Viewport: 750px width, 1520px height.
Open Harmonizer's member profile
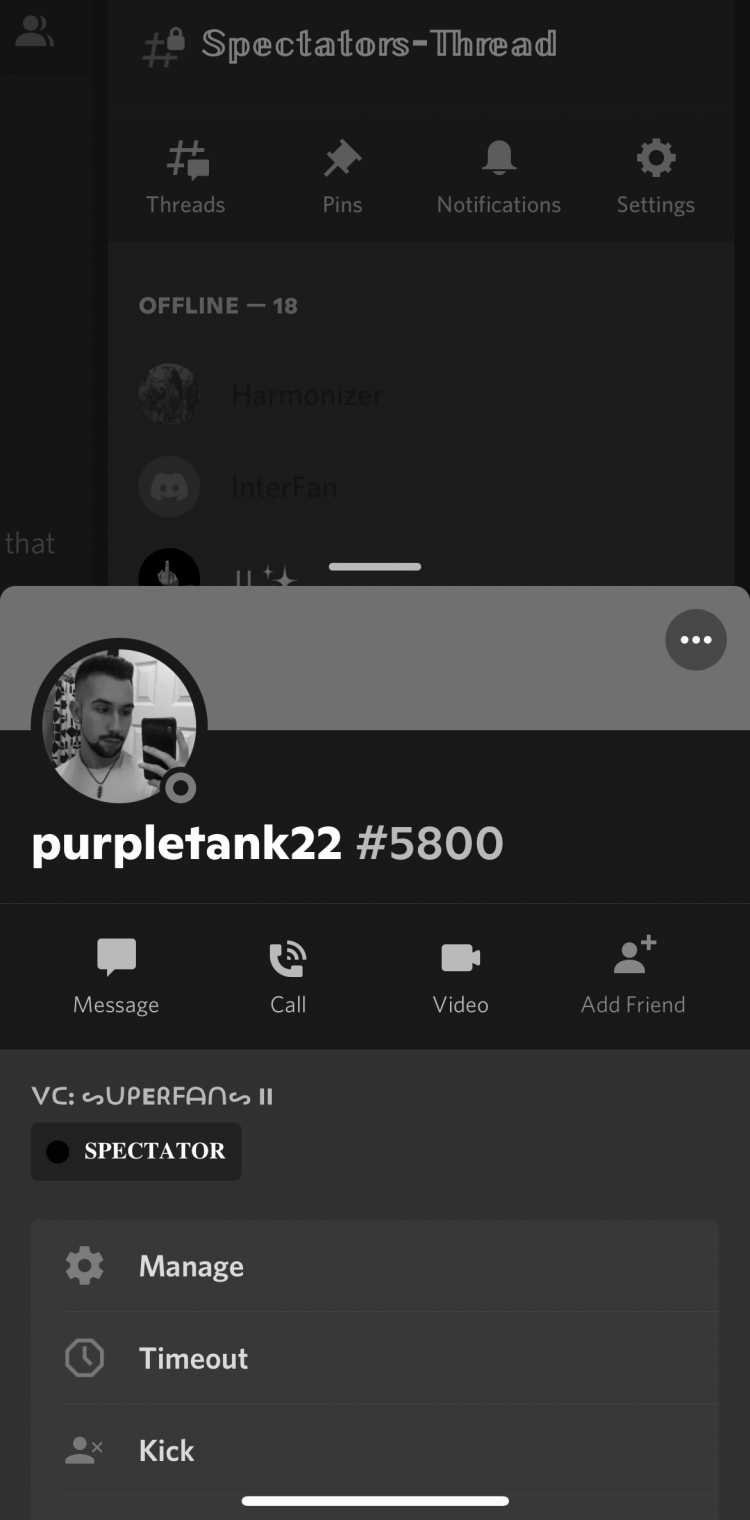[x=306, y=395]
